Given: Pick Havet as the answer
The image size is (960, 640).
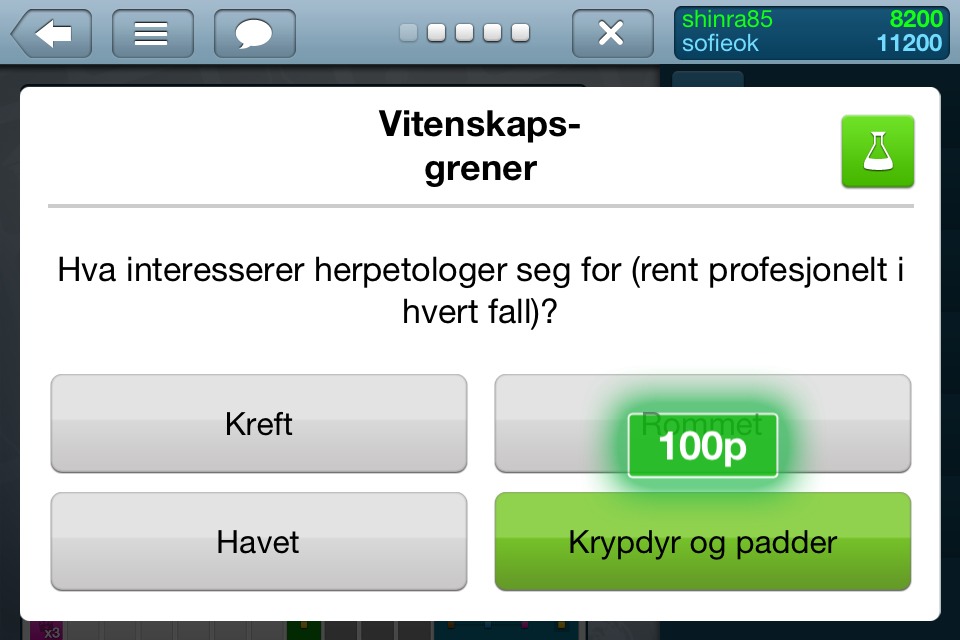Looking at the screenshot, I should click(x=258, y=542).
